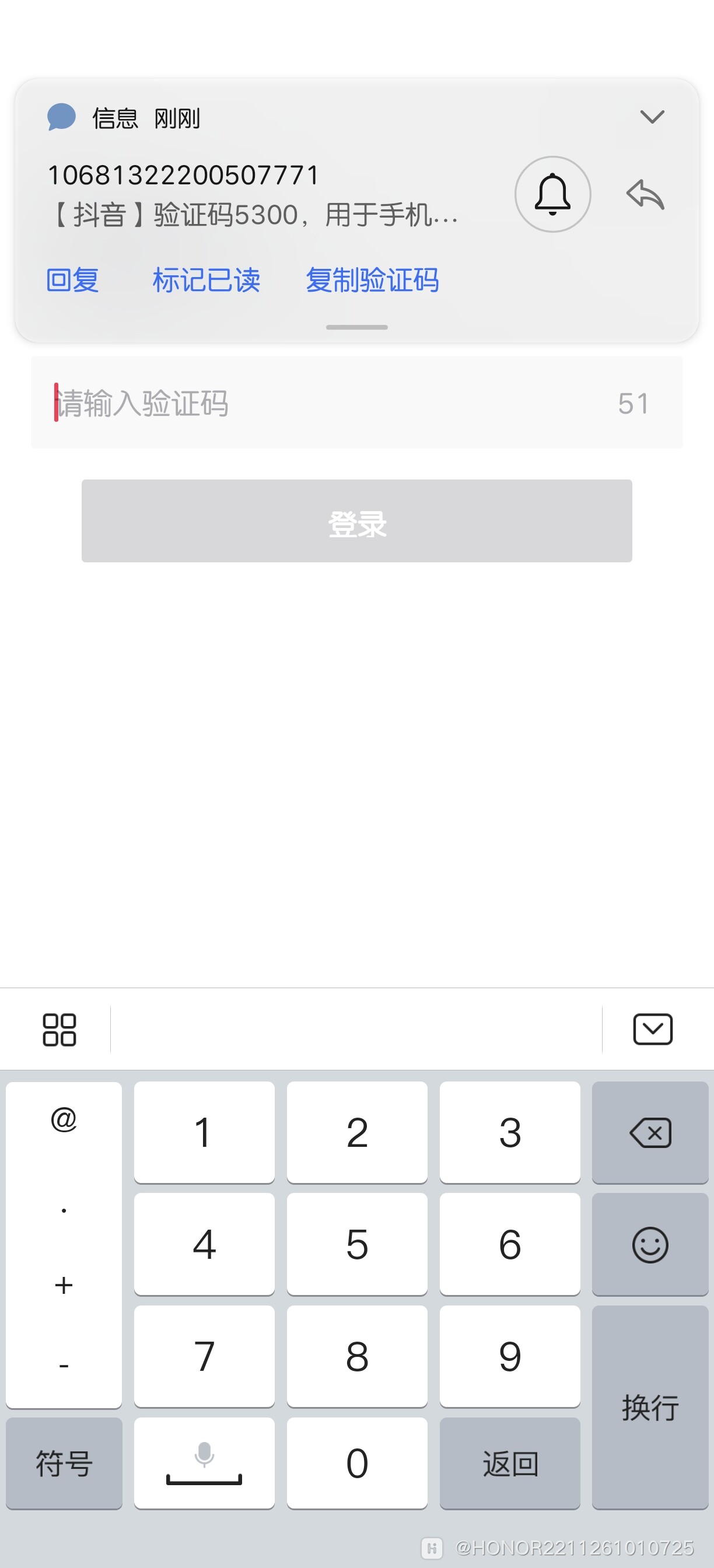Type digit 3 on the keypad
Screen dimensions: 714x1568
pos(509,1132)
